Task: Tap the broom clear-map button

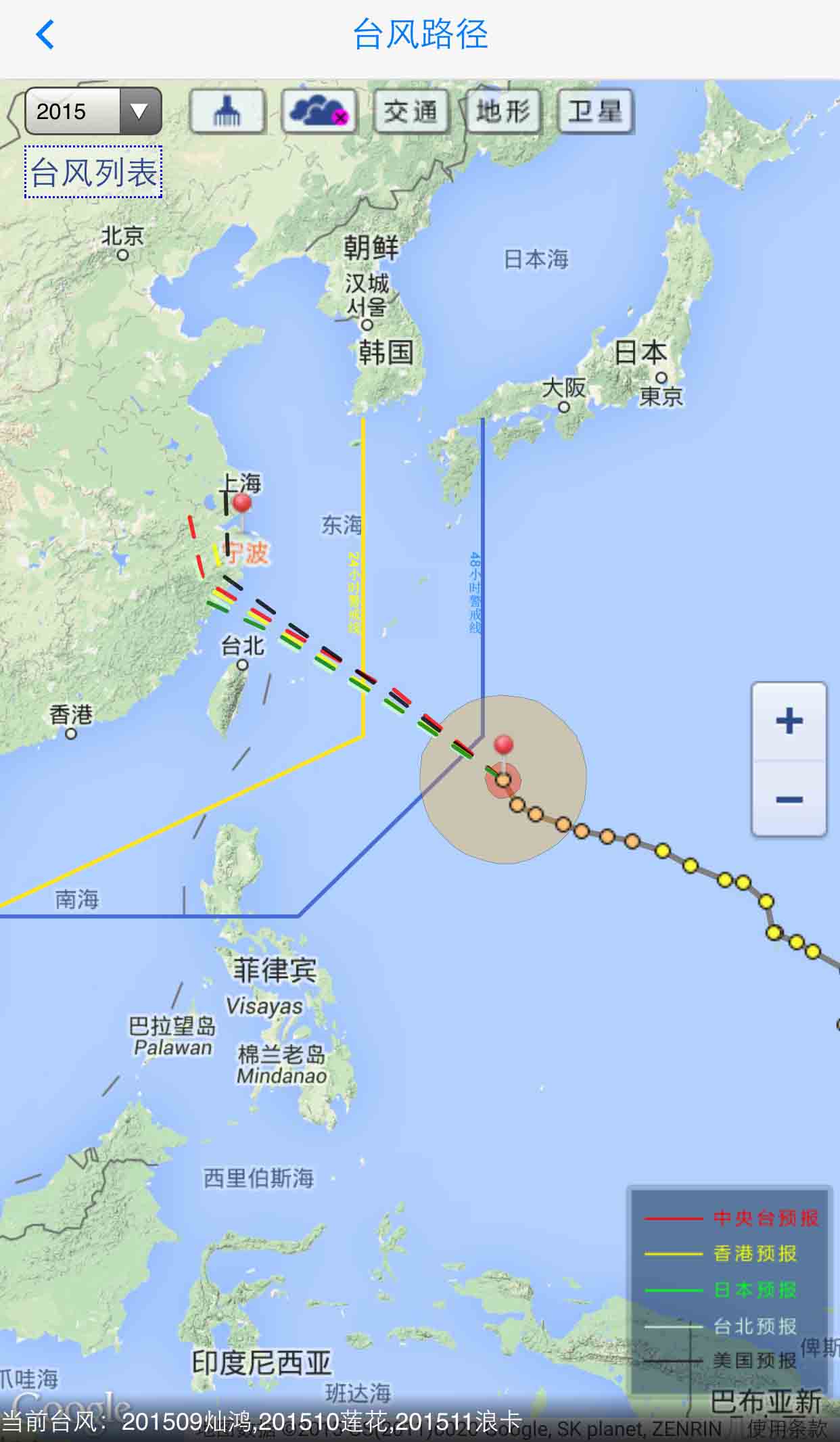Action: click(x=227, y=111)
